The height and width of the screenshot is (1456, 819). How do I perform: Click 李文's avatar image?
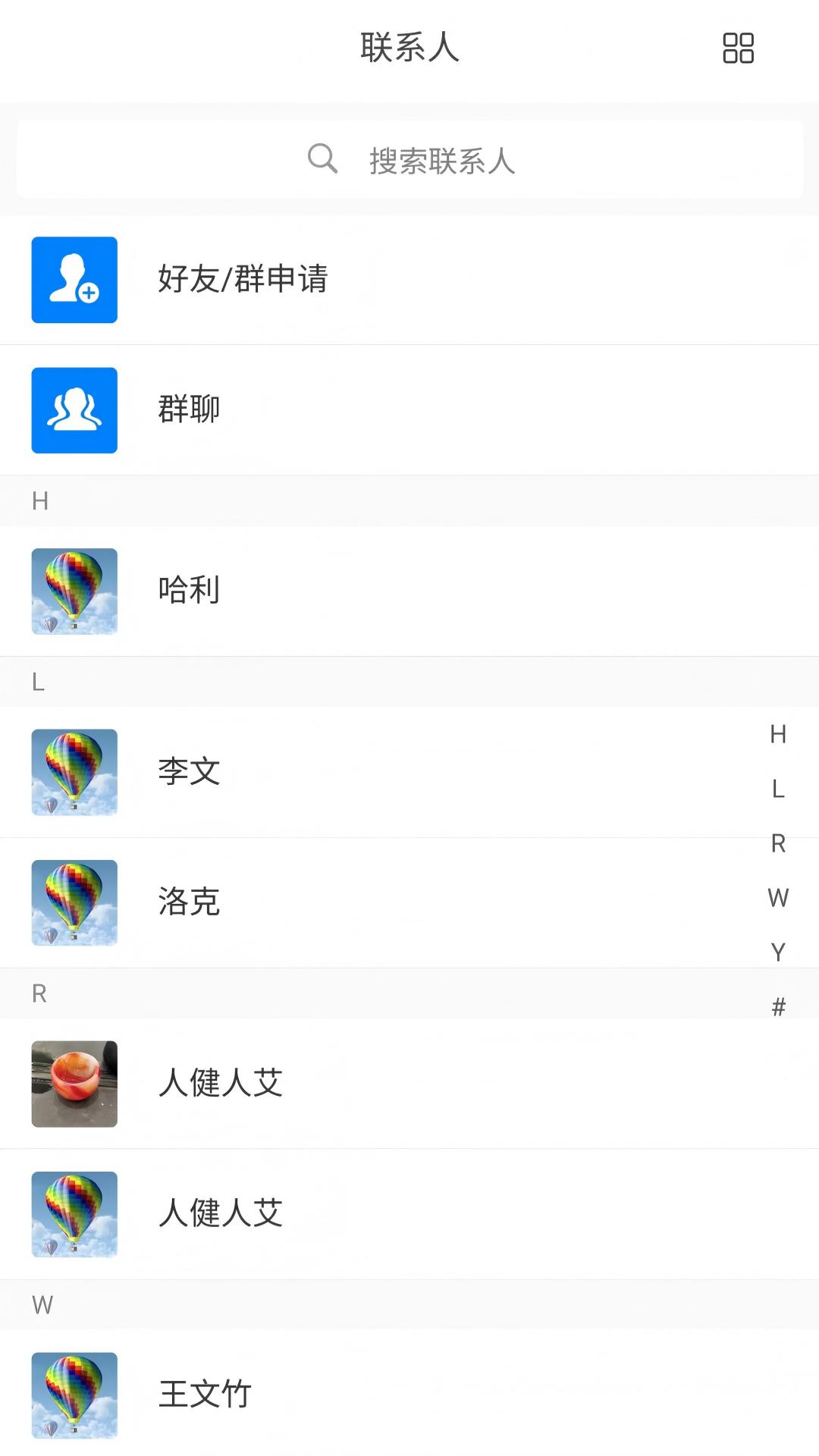click(74, 772)
